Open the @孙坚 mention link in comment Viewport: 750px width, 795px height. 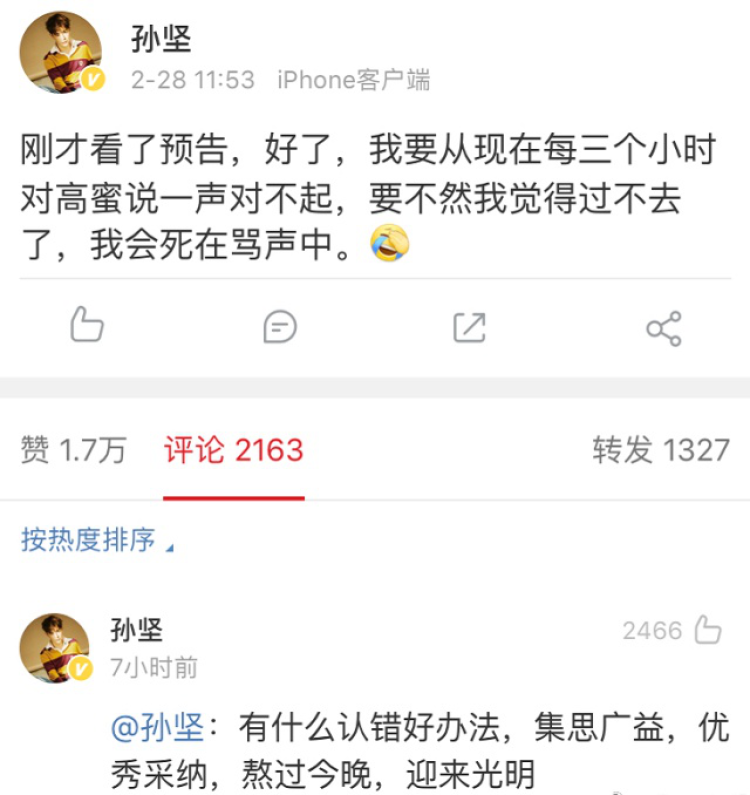tap(158, 729)
